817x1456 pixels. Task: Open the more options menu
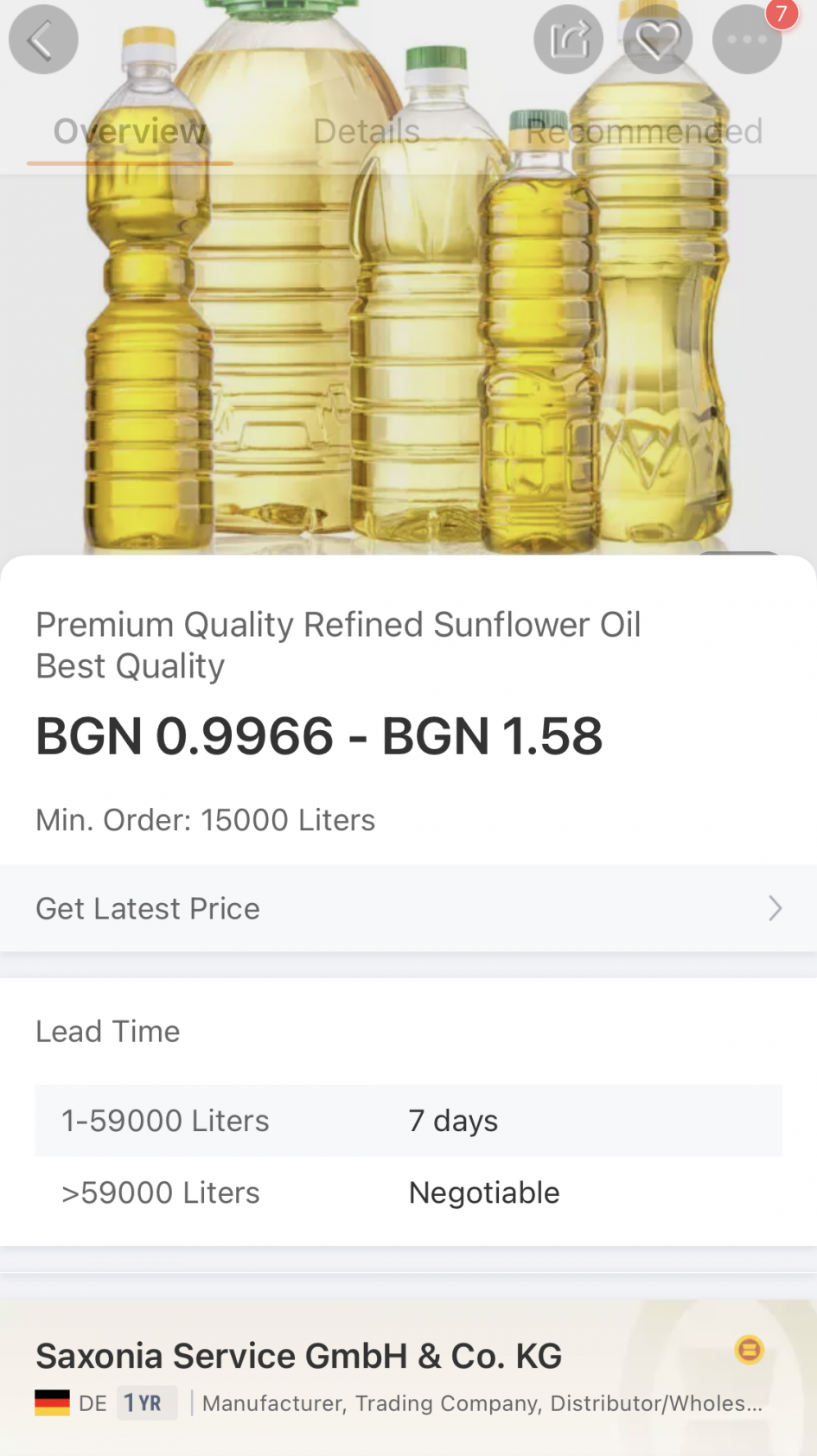click(x=746, y=40)
